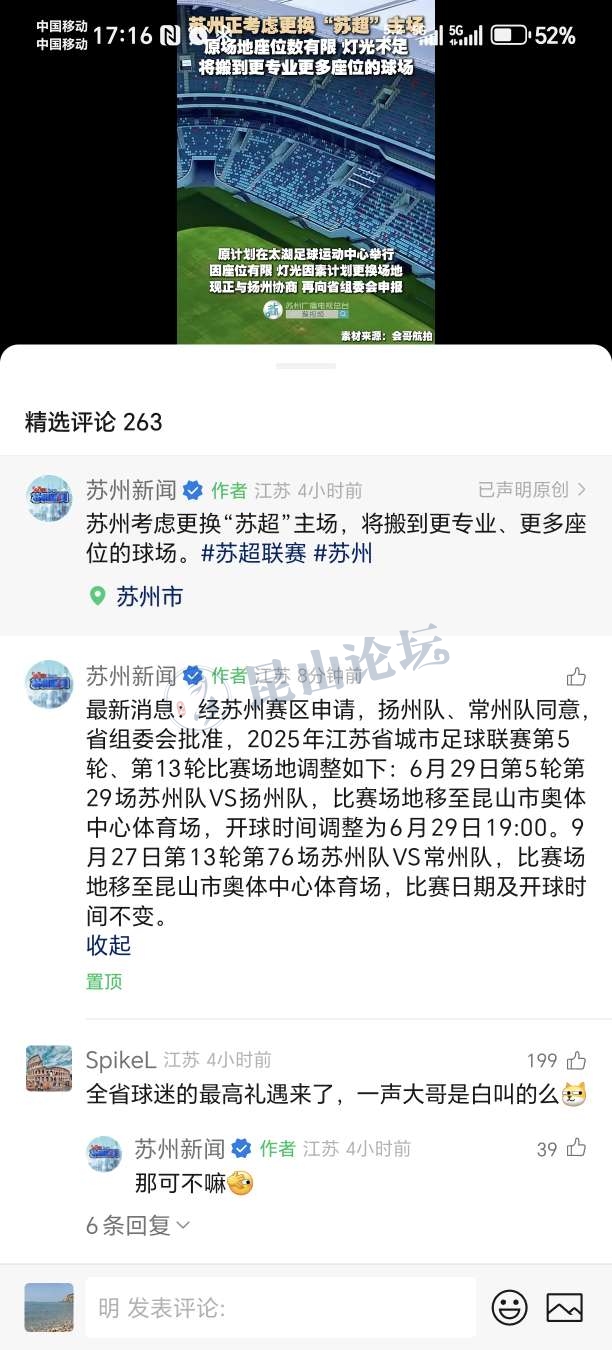Expand the 6条回复 replies
Viewport: 612px width, 1350px height.
click(138, 1225)
